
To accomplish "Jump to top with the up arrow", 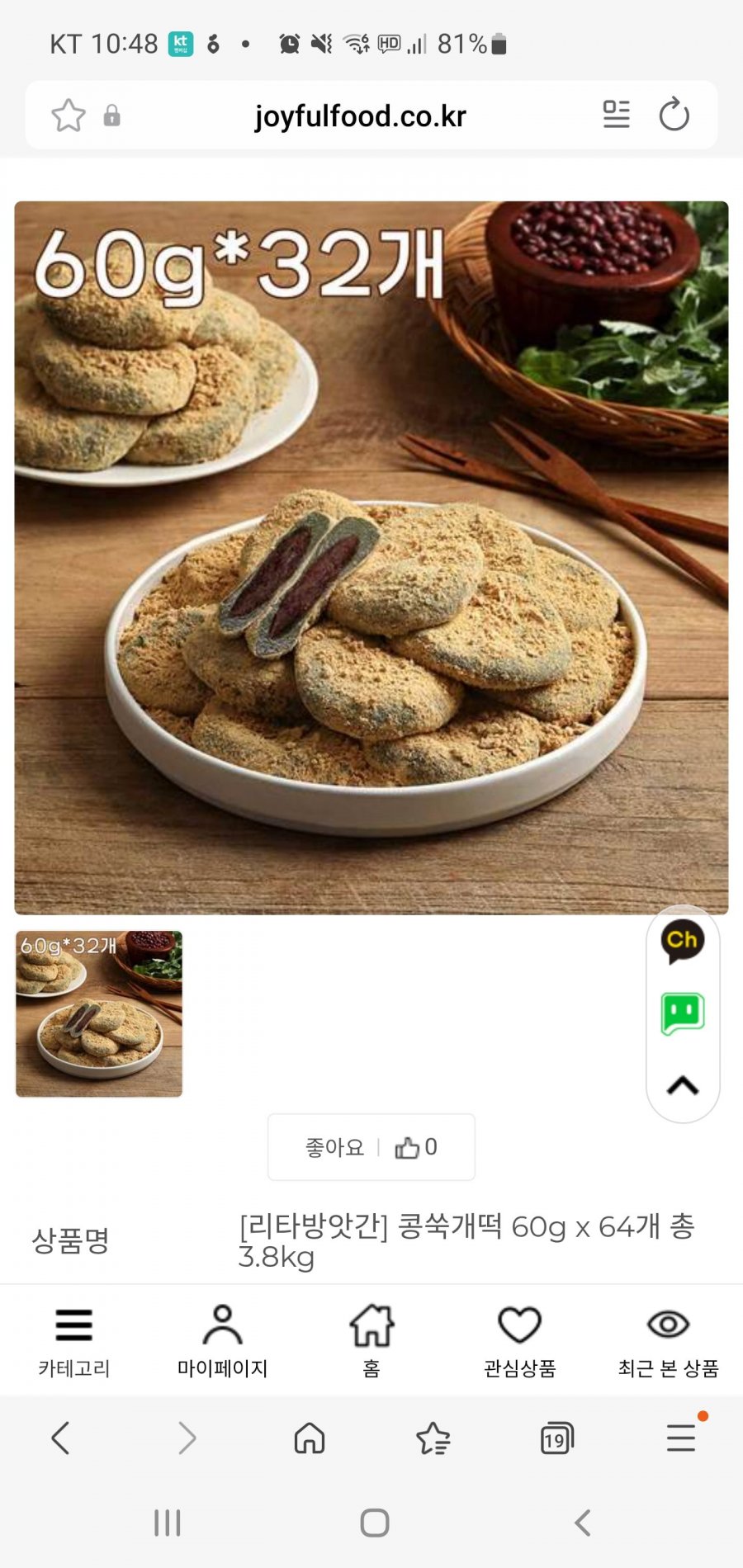I will [x=682, y=1085].
